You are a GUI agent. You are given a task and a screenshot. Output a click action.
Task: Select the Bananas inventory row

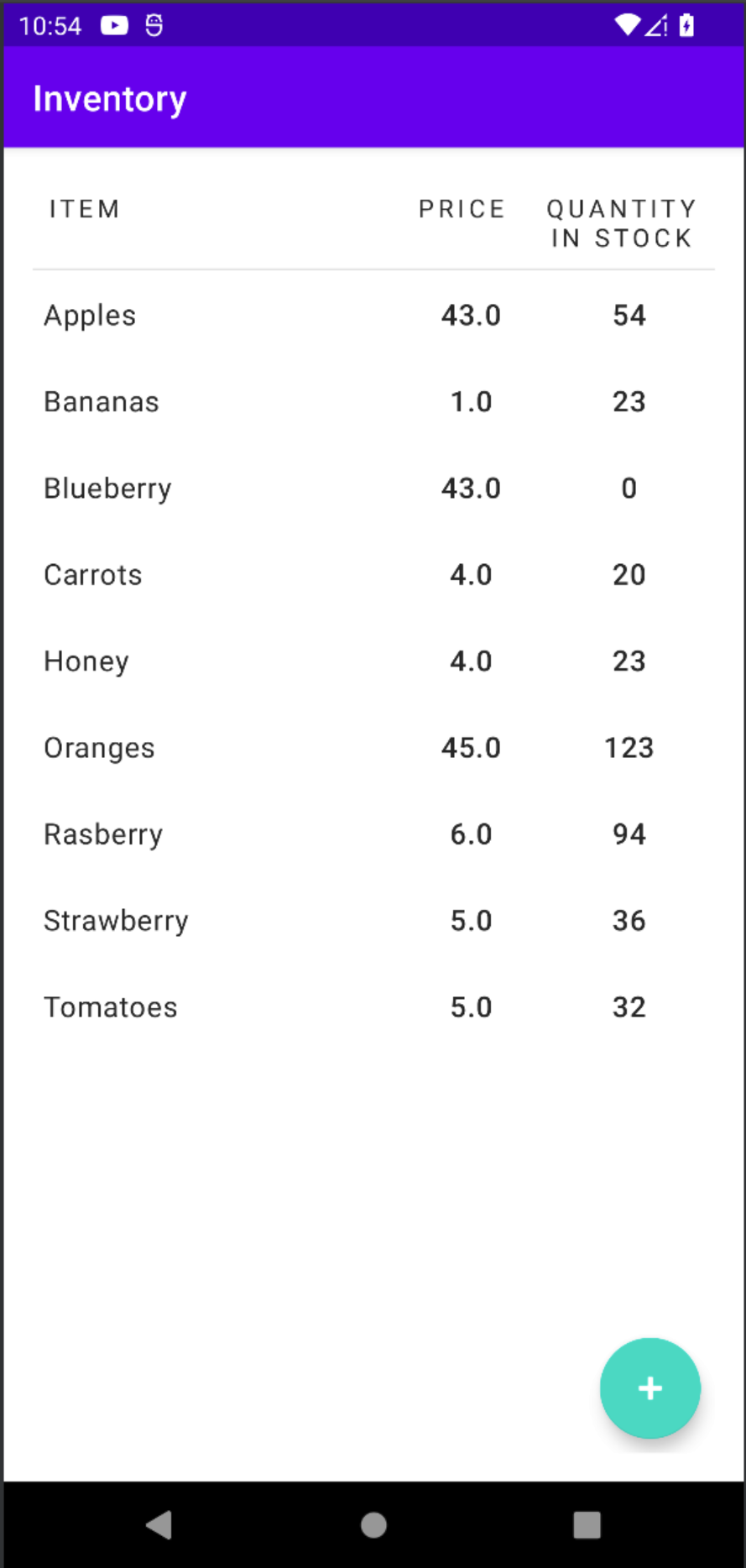click(x=373, y=401)
